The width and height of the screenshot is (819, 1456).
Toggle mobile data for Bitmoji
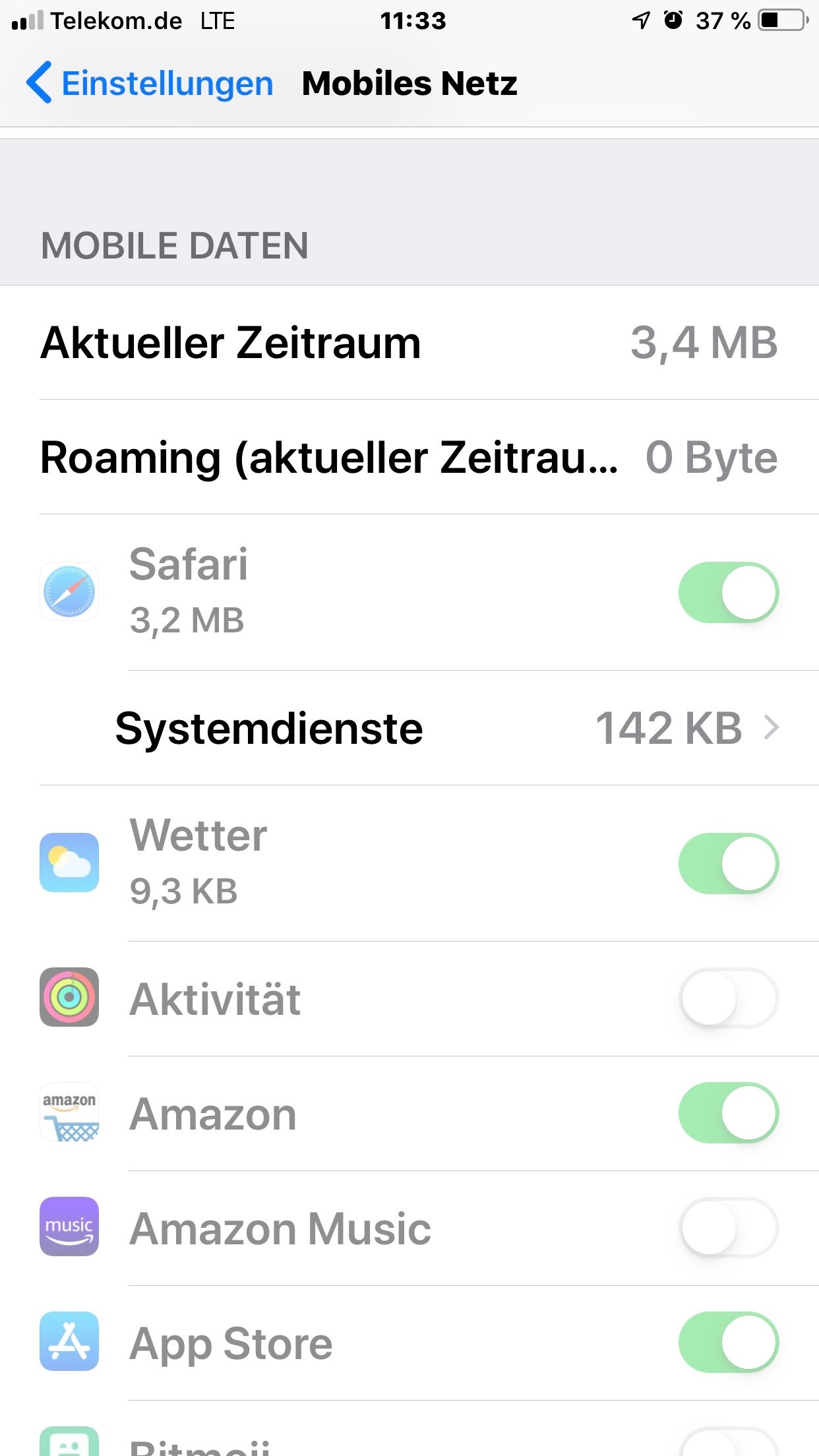[x=728, y=1445]
